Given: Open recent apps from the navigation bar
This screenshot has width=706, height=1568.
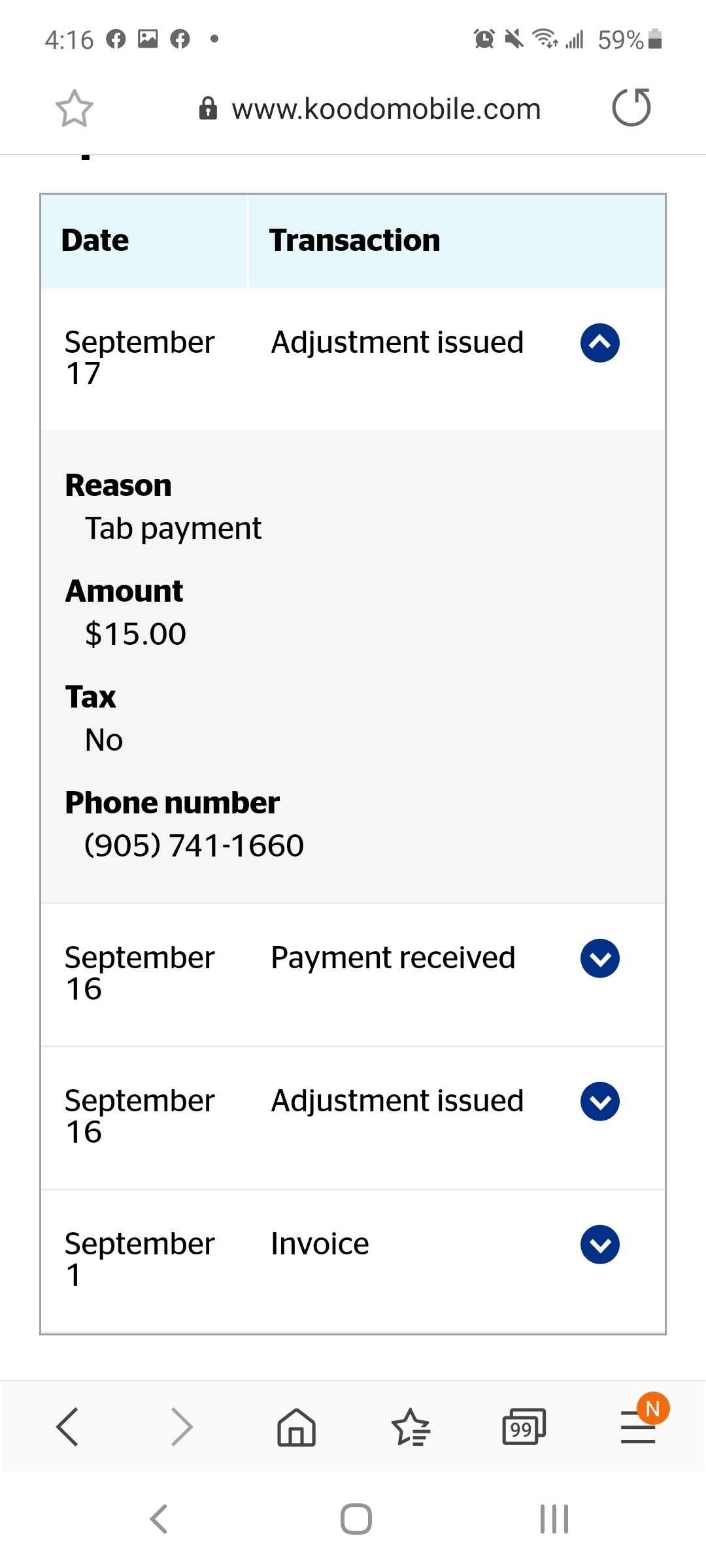Looking at the screenshot, I should [x=554, y=1519].
